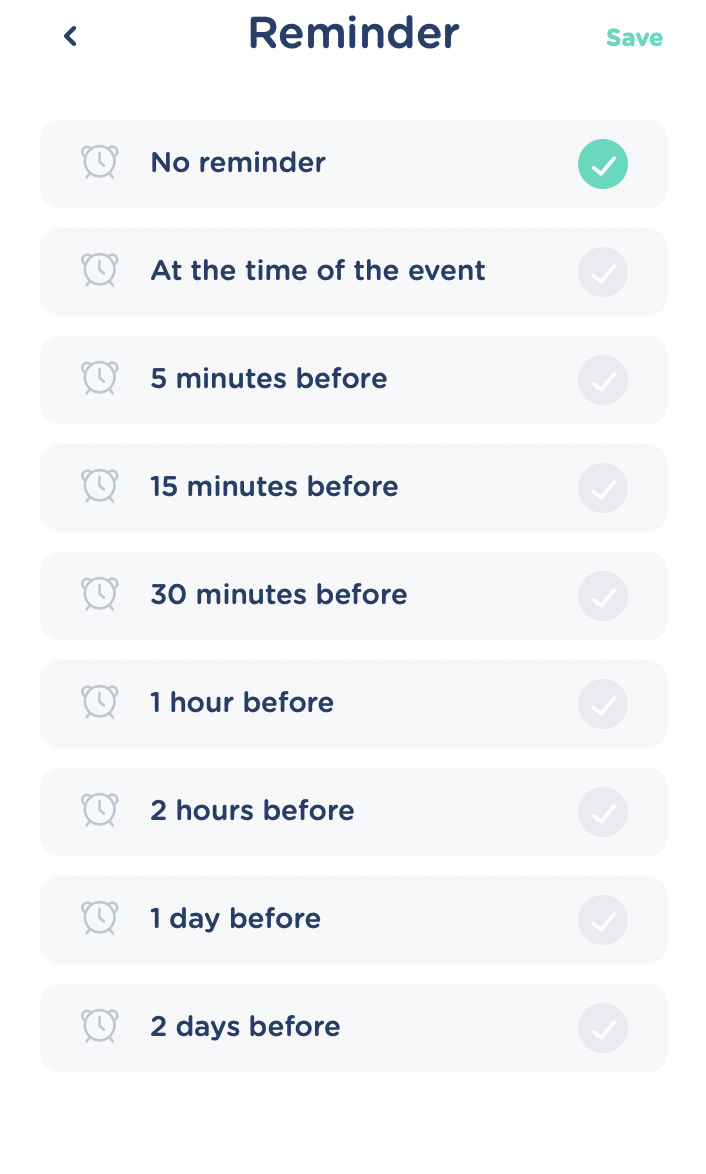Pick the 15 minutes before reminder

point(353,488)
